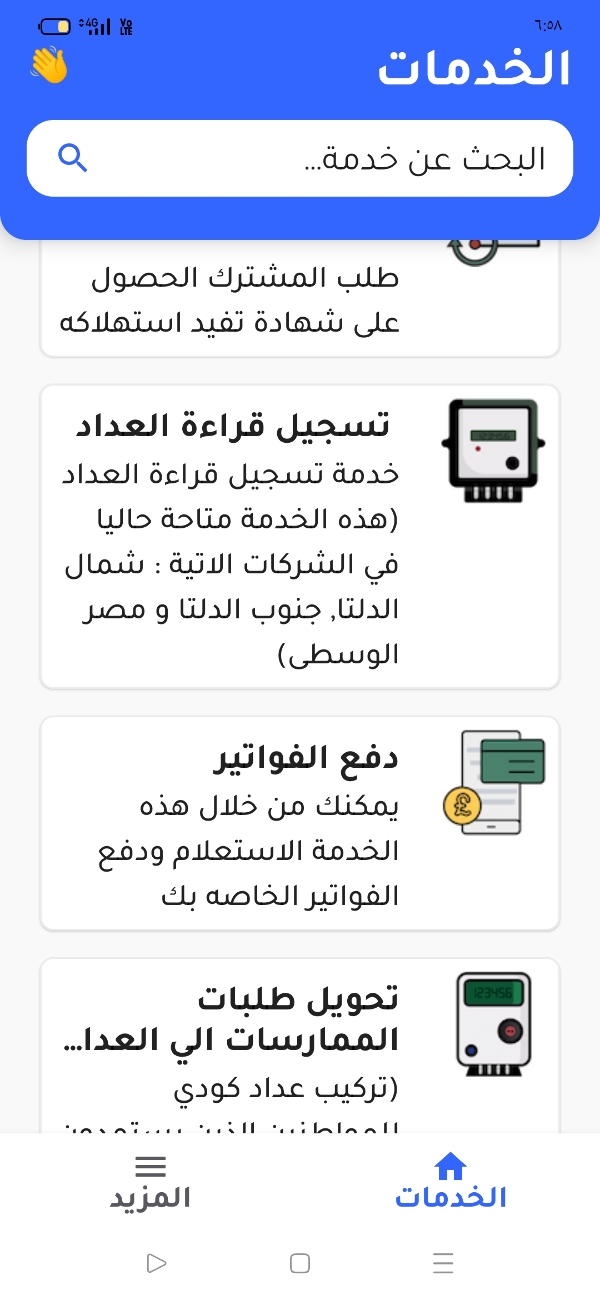Open the تسجيل قراءة العداد service card

(x=300, y=536)
